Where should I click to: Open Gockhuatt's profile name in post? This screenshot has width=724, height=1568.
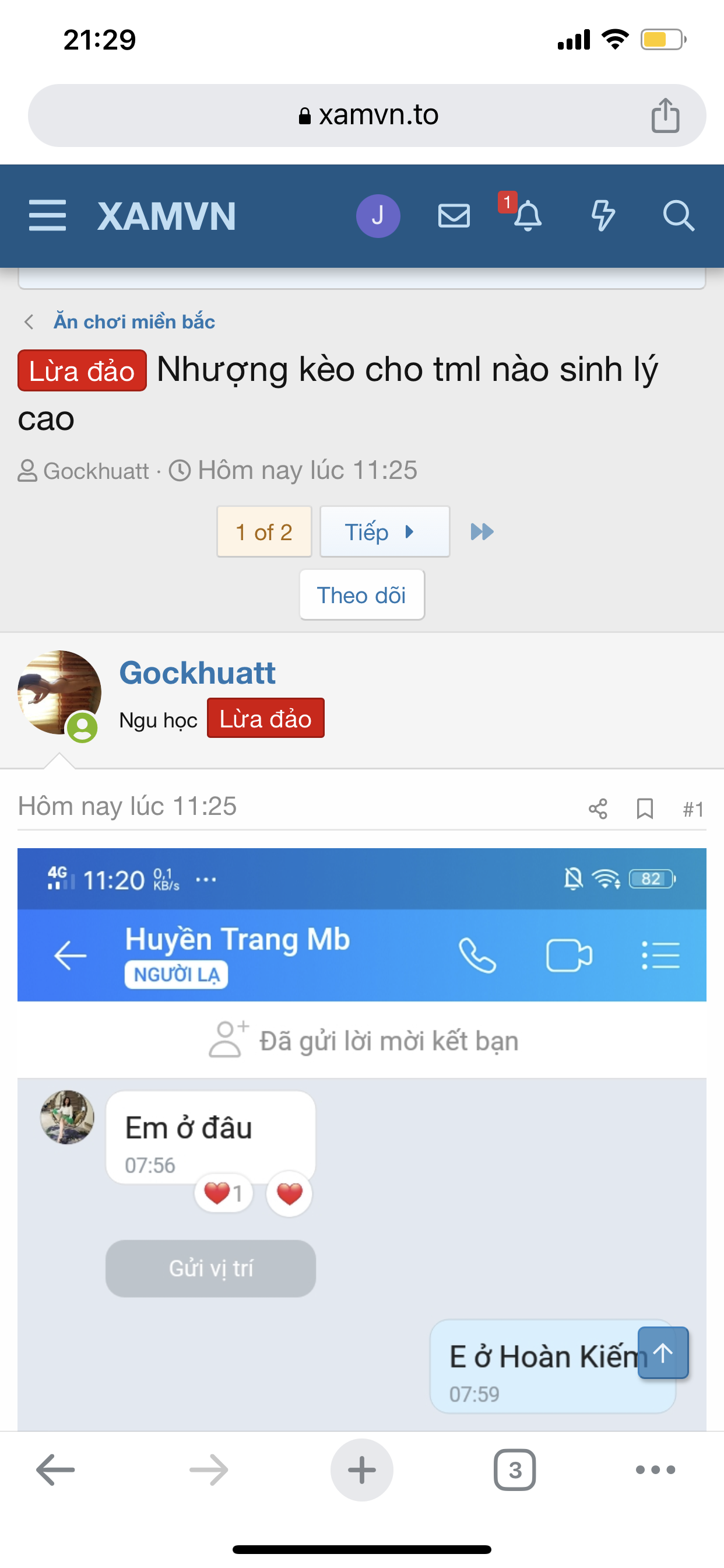tap(197, 673)
